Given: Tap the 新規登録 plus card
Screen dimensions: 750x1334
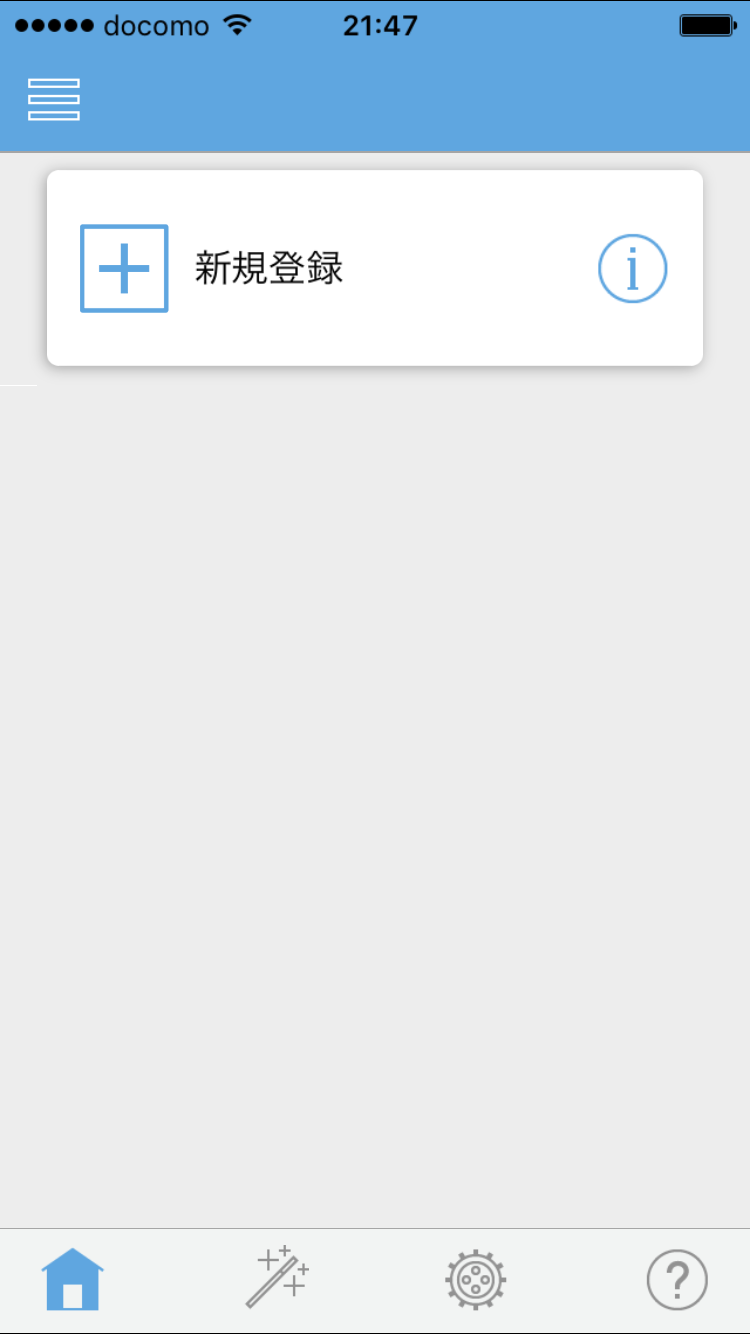Looking at the screenshot, I should (x=375, y=268).
